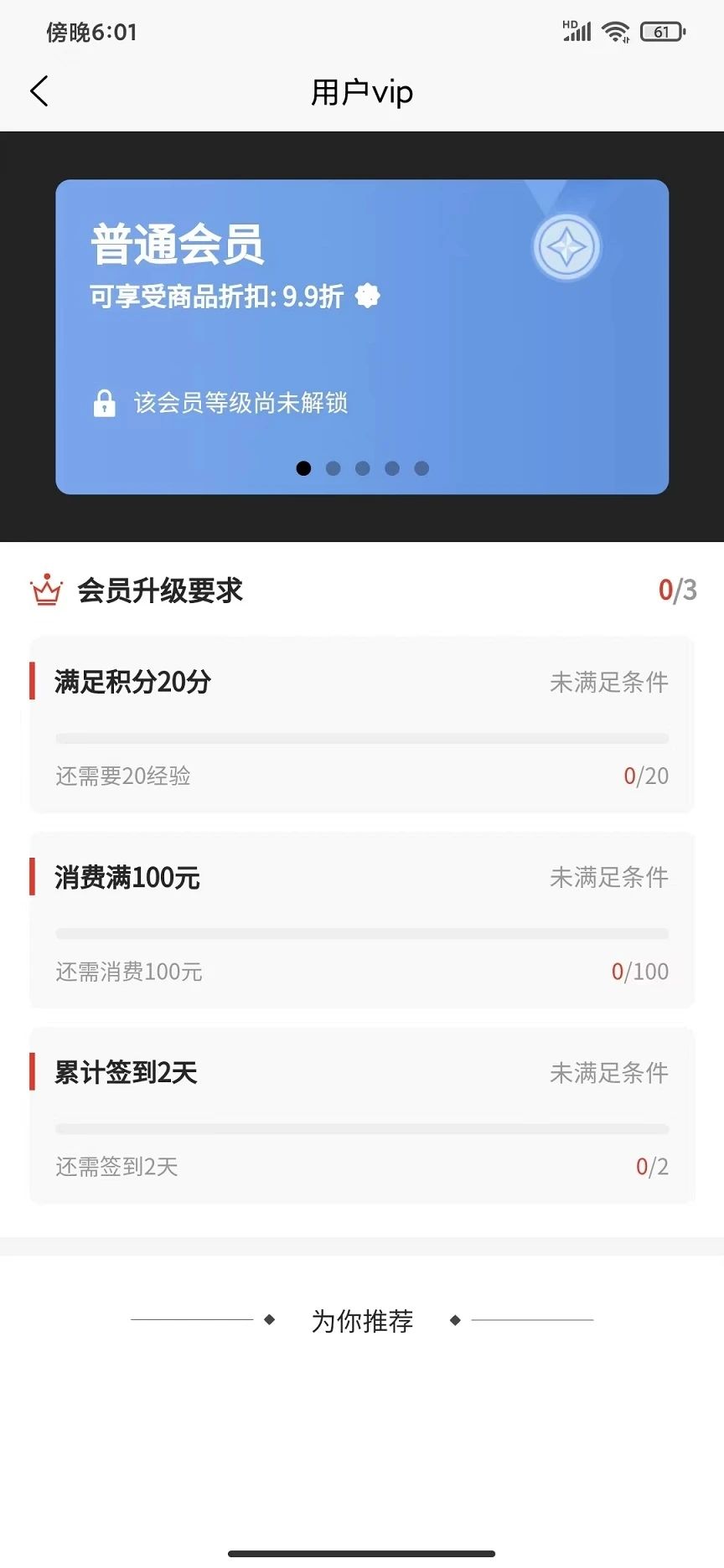The width and height of the screenshot is (724, 1568).
Task: Tap the first dot to stay on 普通会员
Action: coord(304,469)
